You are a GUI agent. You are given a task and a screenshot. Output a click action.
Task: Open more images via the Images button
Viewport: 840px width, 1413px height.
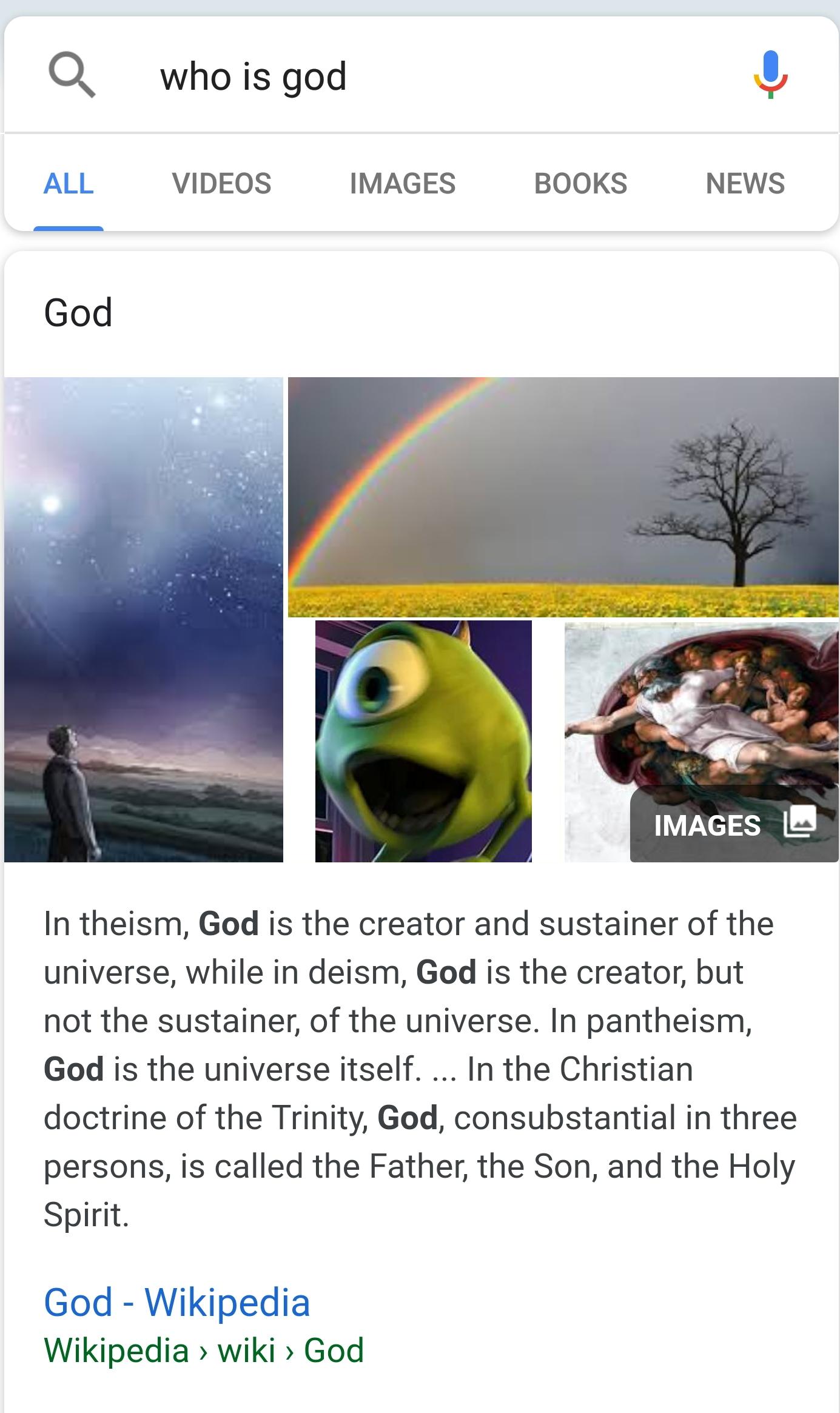tap(734, 825)
